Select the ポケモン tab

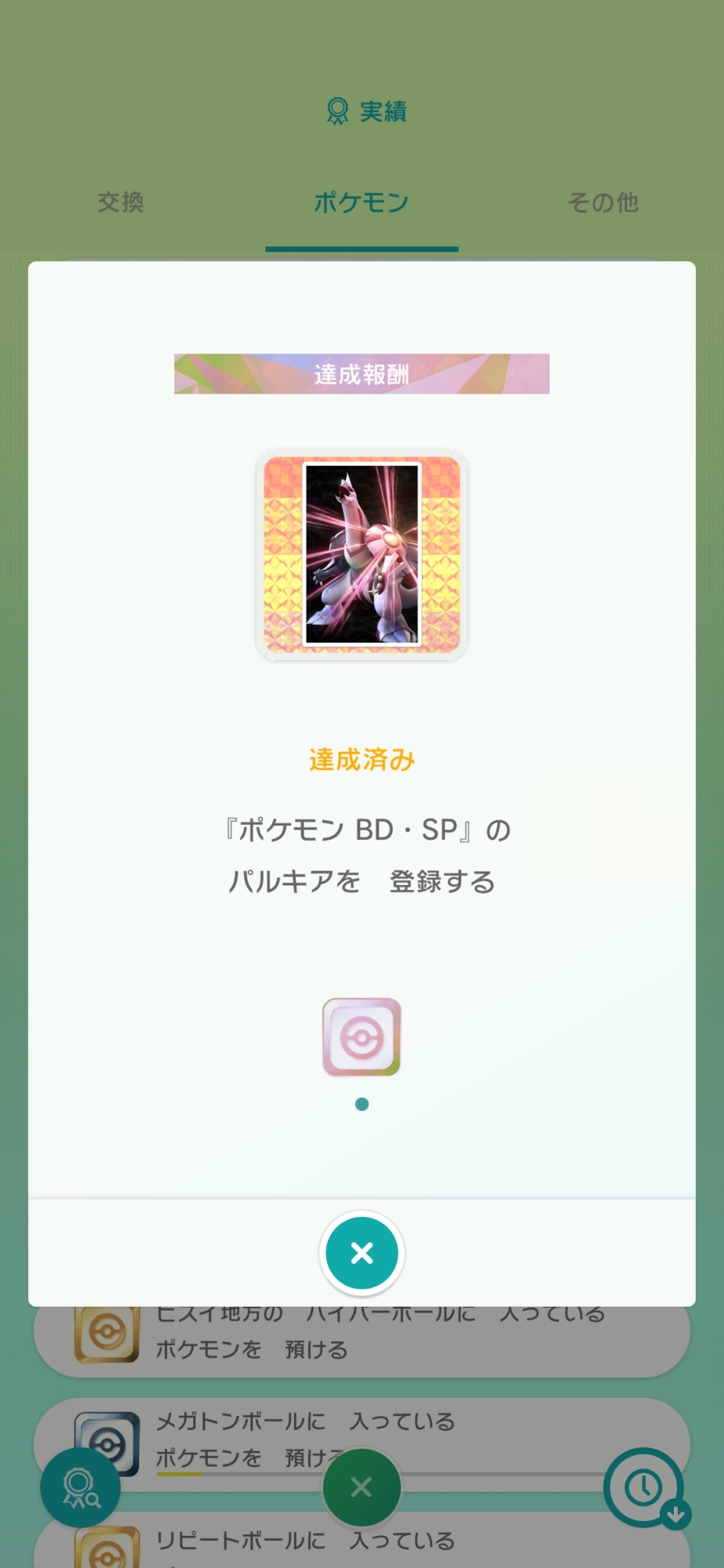click(362, 202)
